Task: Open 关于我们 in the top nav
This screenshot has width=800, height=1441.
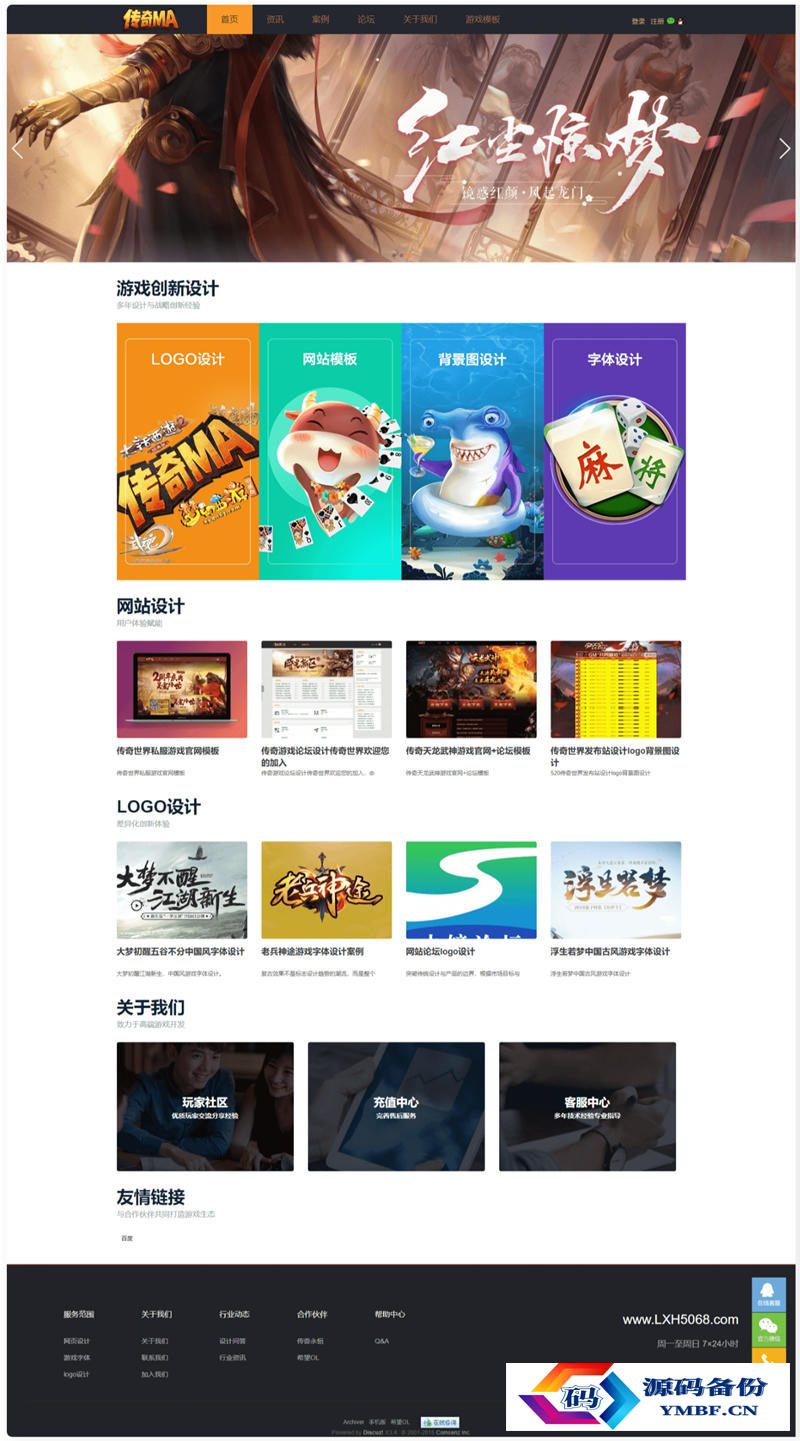Action: pos(420,19)
